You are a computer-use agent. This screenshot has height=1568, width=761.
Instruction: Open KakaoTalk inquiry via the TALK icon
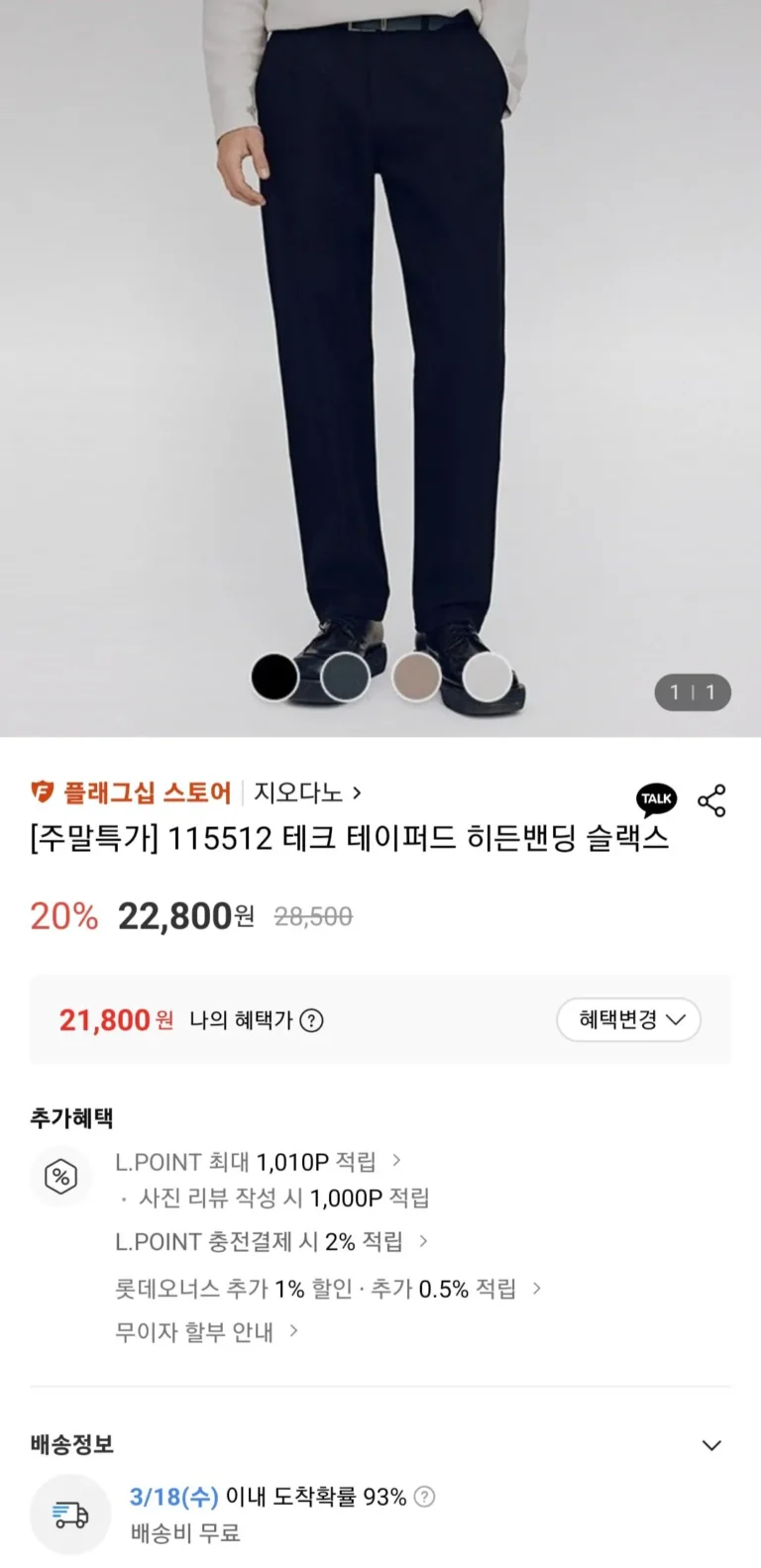tap(656, 799)
